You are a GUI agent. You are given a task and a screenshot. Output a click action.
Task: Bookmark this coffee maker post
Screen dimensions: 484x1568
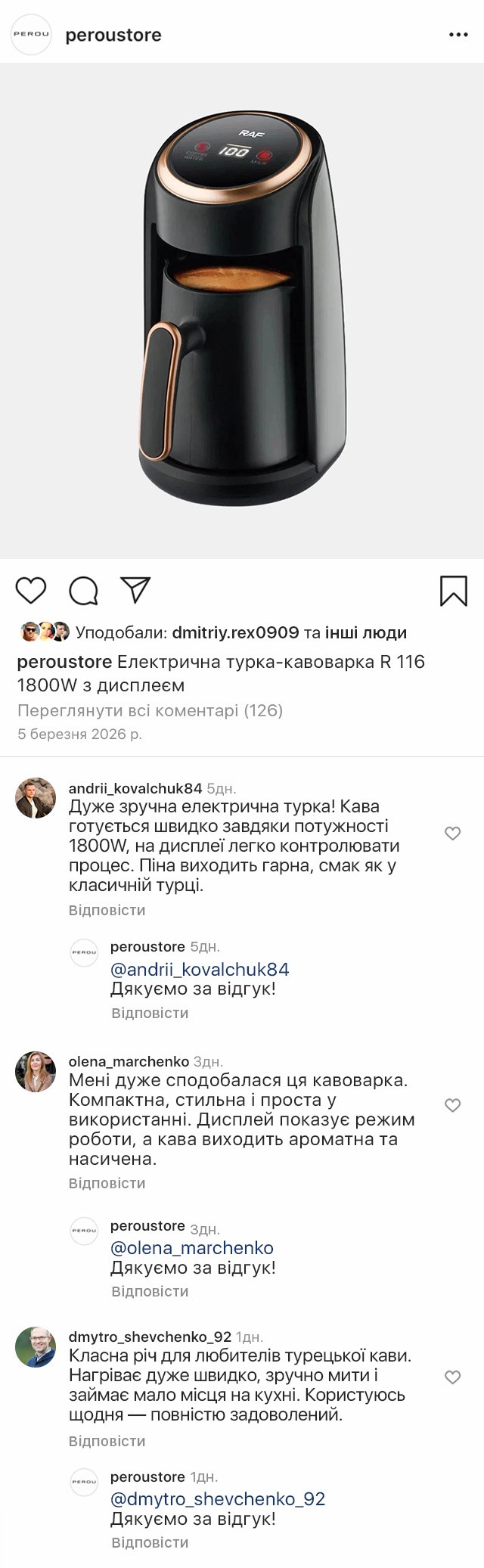453,591
